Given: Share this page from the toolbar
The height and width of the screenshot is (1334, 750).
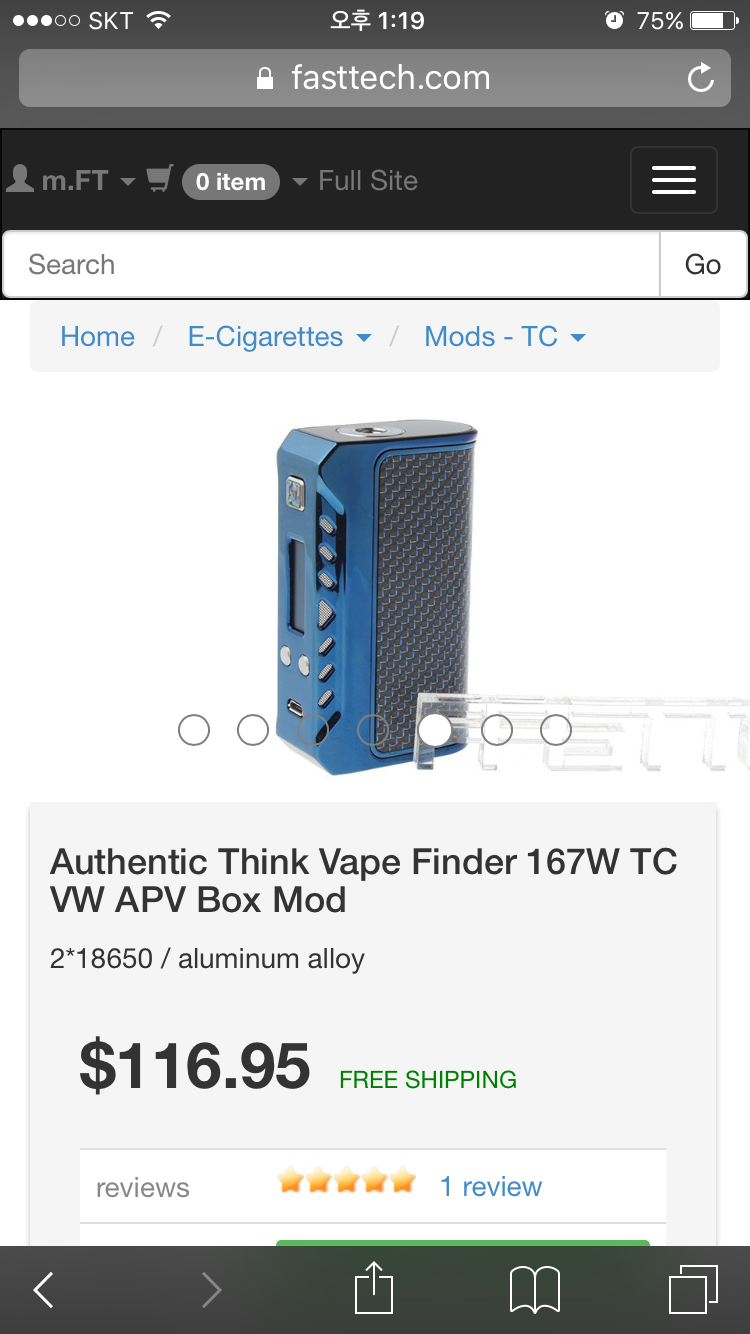Looking at the screenshot, I should (374, 1288).
